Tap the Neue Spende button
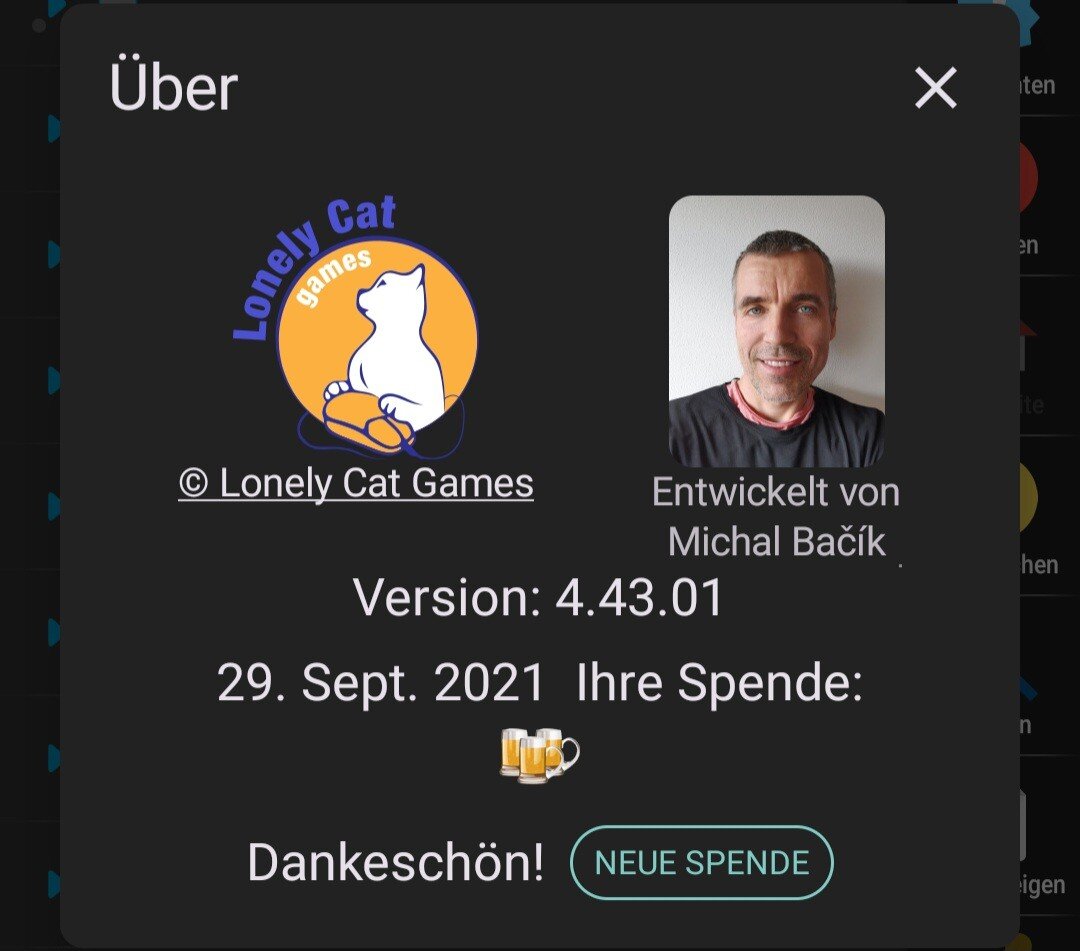 pos(701,862)
